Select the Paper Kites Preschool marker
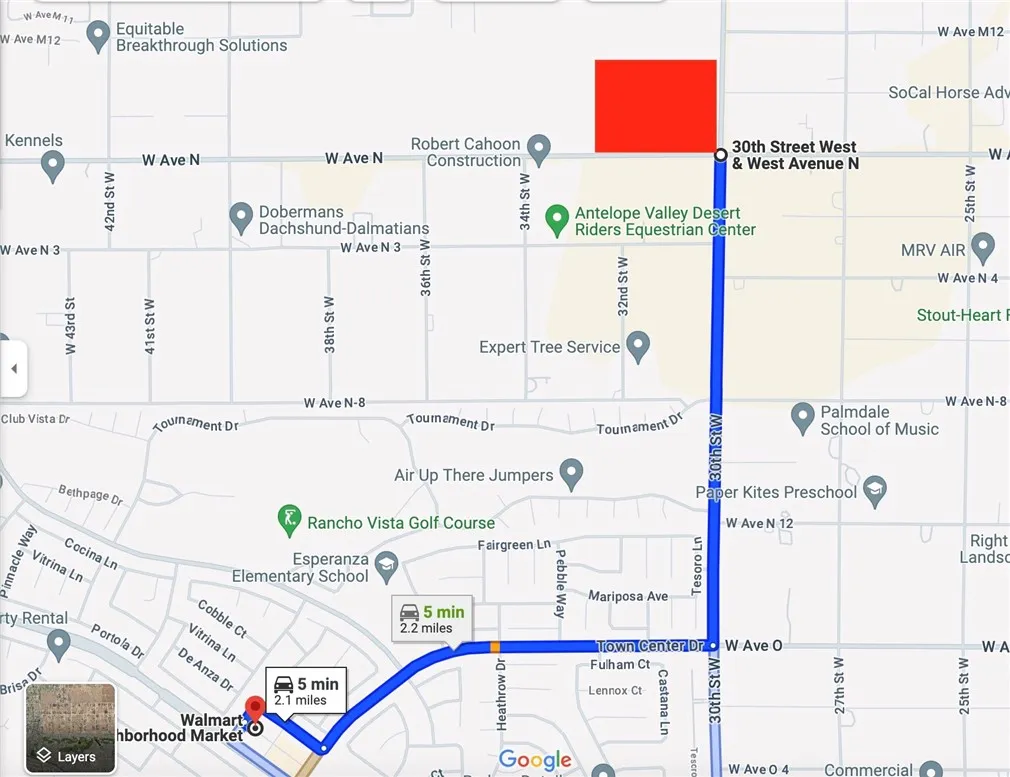This screenshot has height=777, width=1010. click(875, 491)
